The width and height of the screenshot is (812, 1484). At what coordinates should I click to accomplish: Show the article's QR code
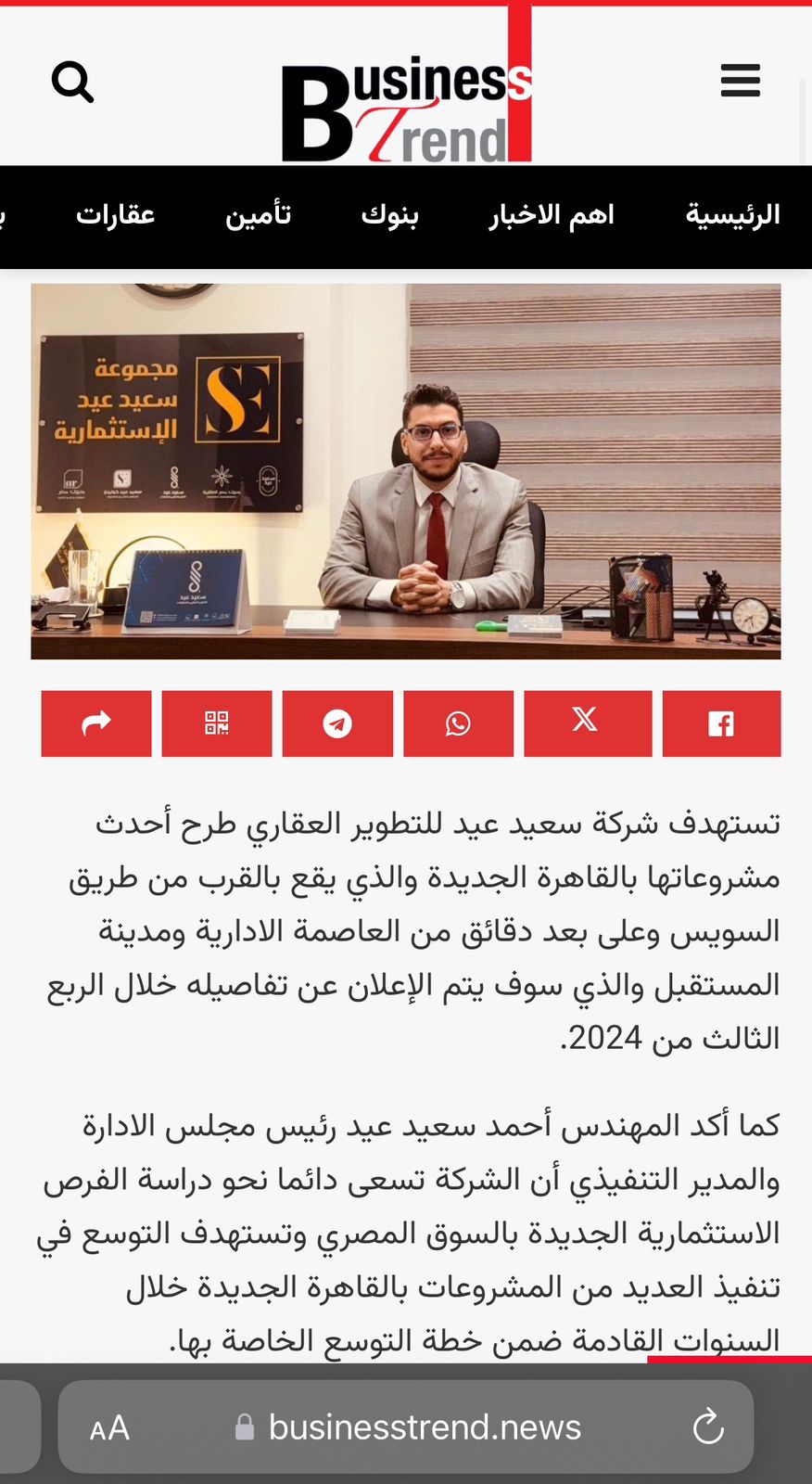(x=216, y=723)
